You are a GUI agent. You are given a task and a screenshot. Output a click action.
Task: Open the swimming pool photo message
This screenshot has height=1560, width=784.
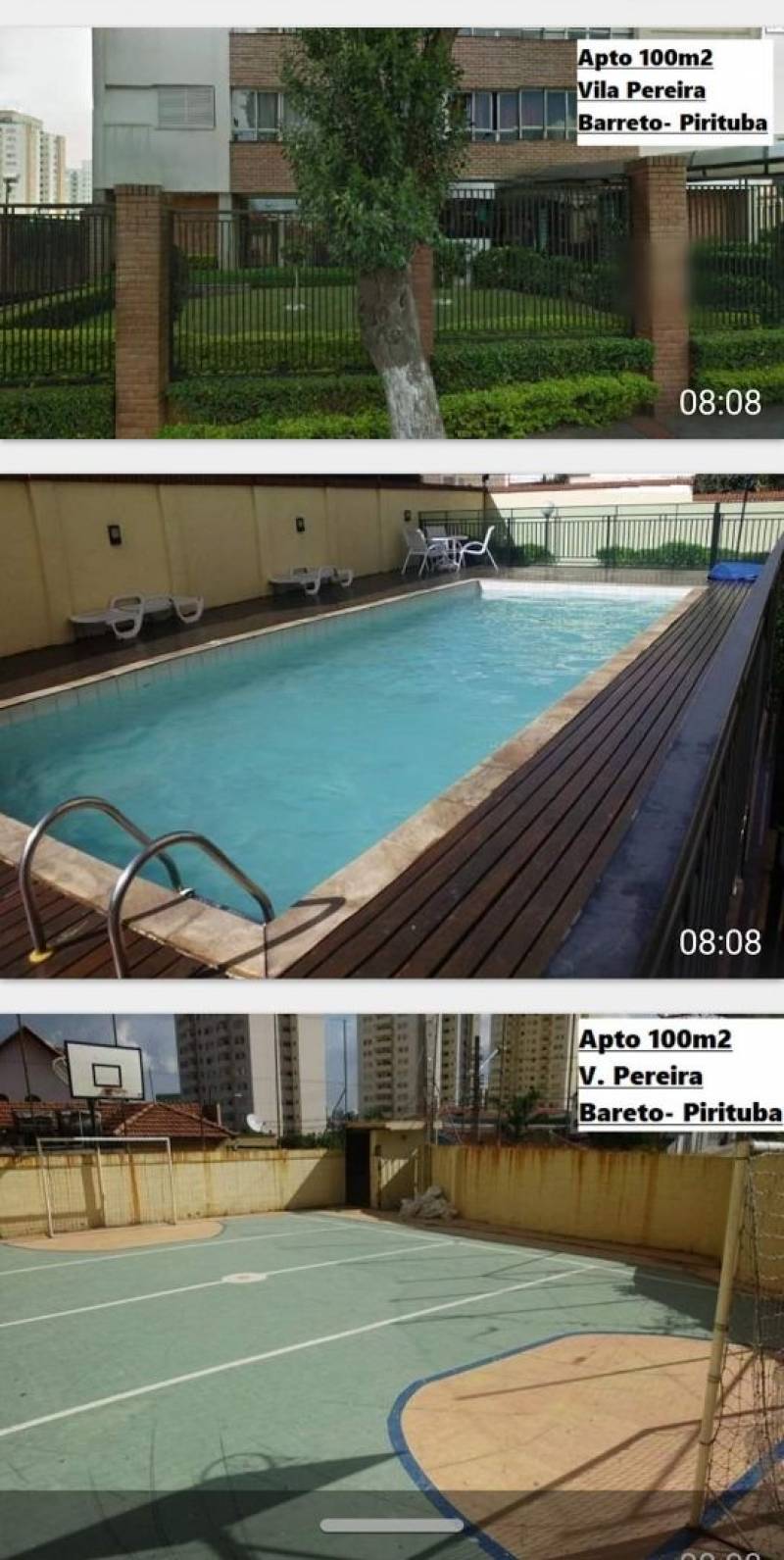392,726
